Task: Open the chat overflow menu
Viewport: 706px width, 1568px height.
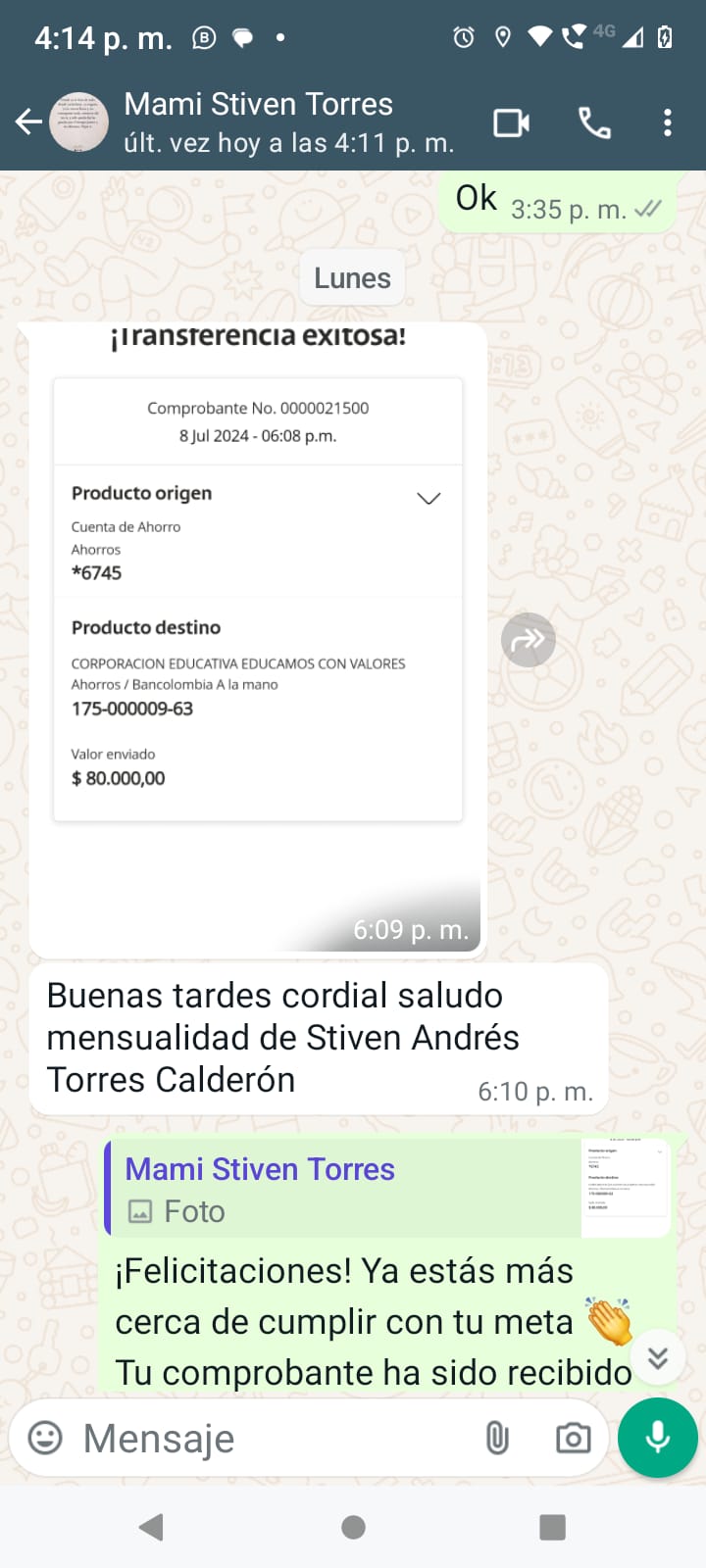Action: point(668,123)
